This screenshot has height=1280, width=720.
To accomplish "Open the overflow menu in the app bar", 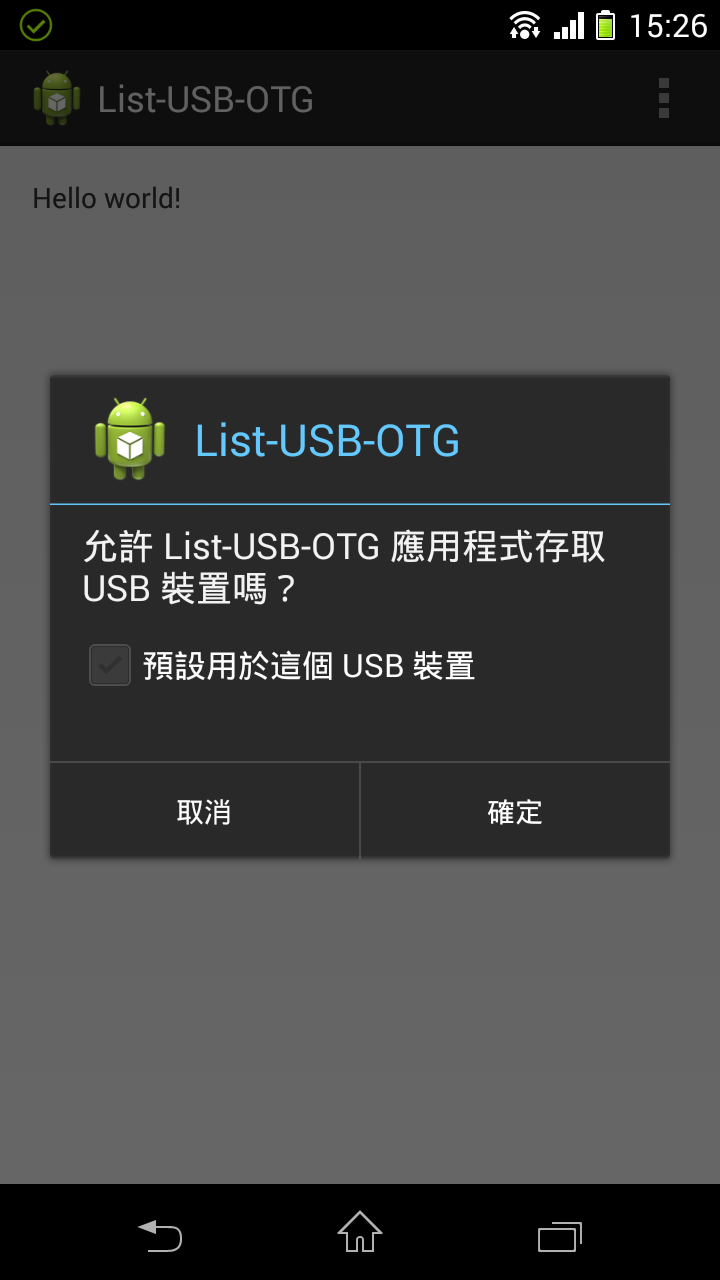I will coord(663,99).
